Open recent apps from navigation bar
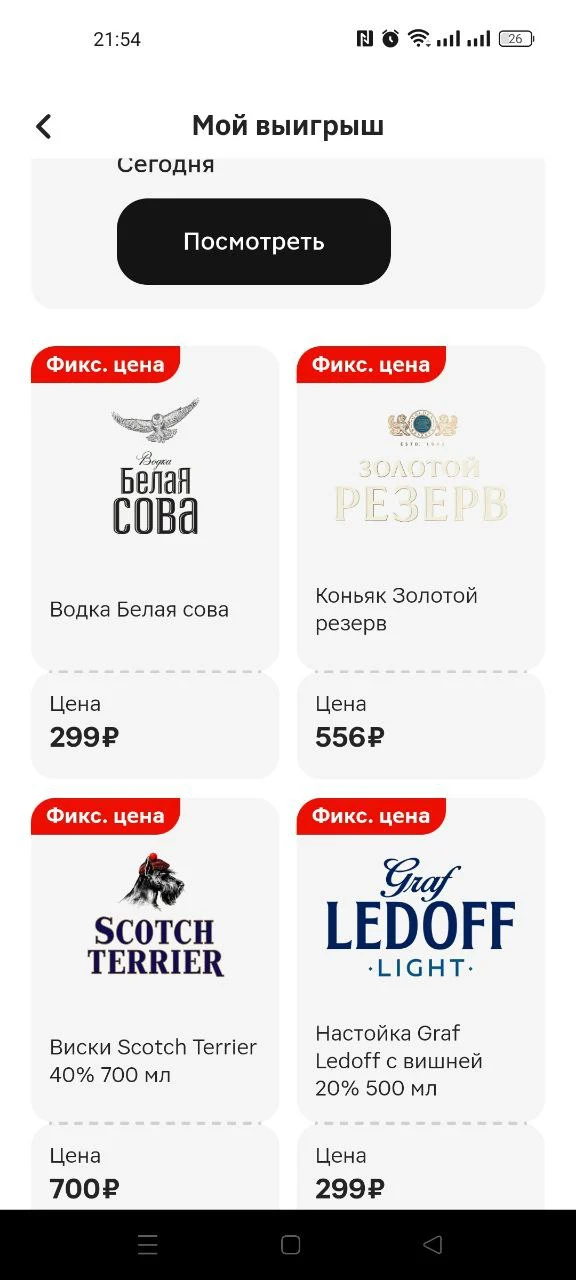Image resolution: width=576 pixels, height=1280 pixels. pos(147,1245)
